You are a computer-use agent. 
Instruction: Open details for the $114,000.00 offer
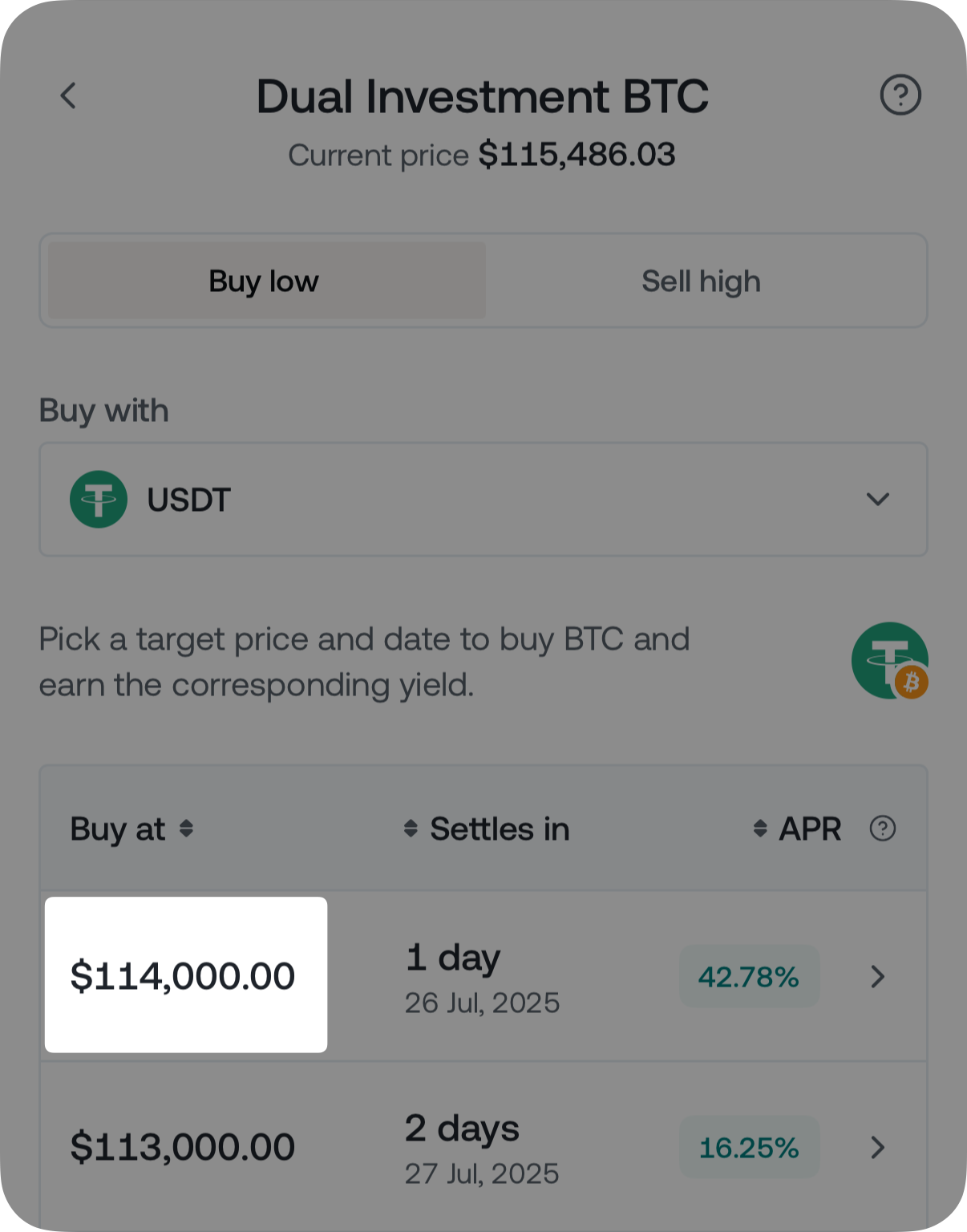coord(879,977)
